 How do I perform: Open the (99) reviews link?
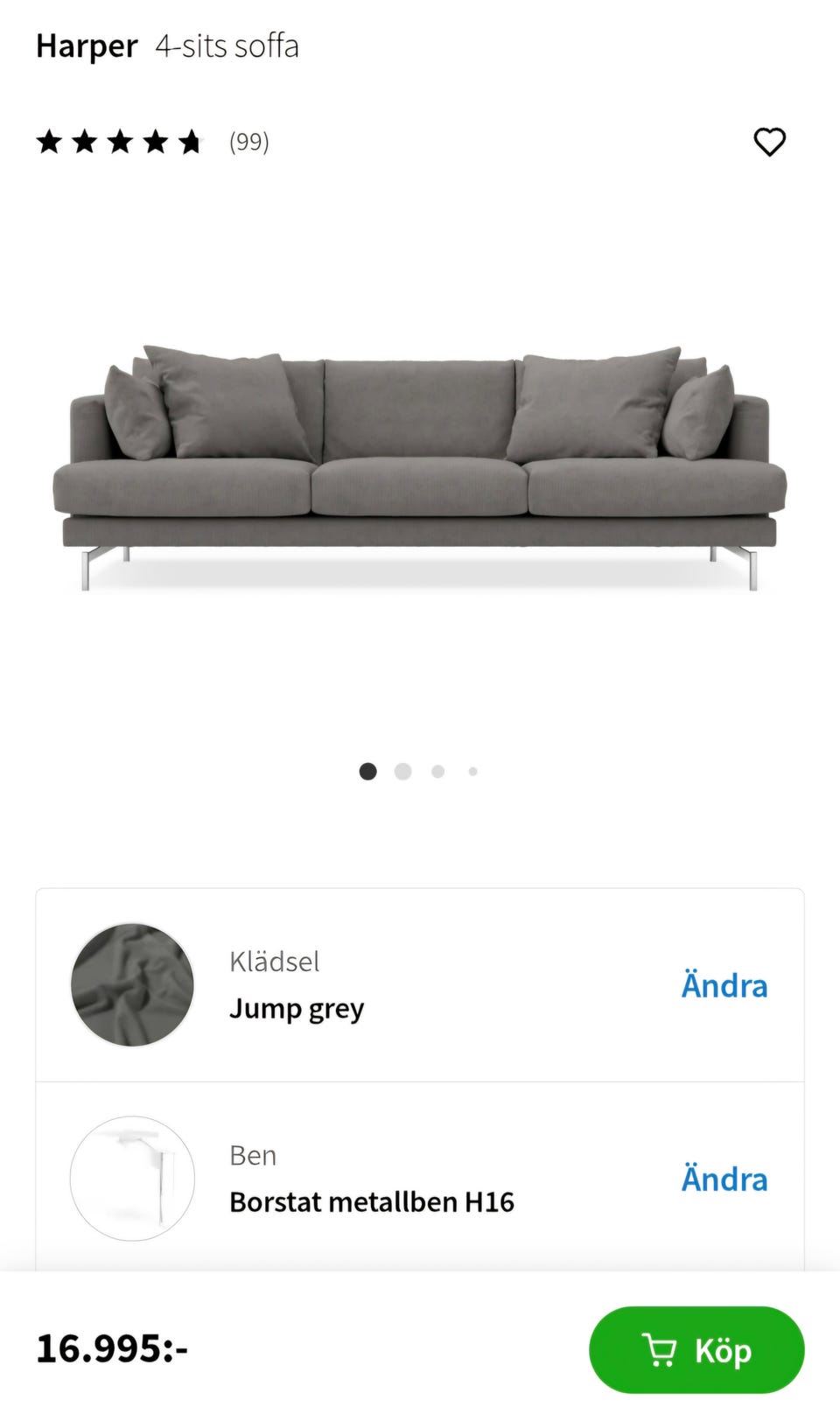click(x=248, y=142)
